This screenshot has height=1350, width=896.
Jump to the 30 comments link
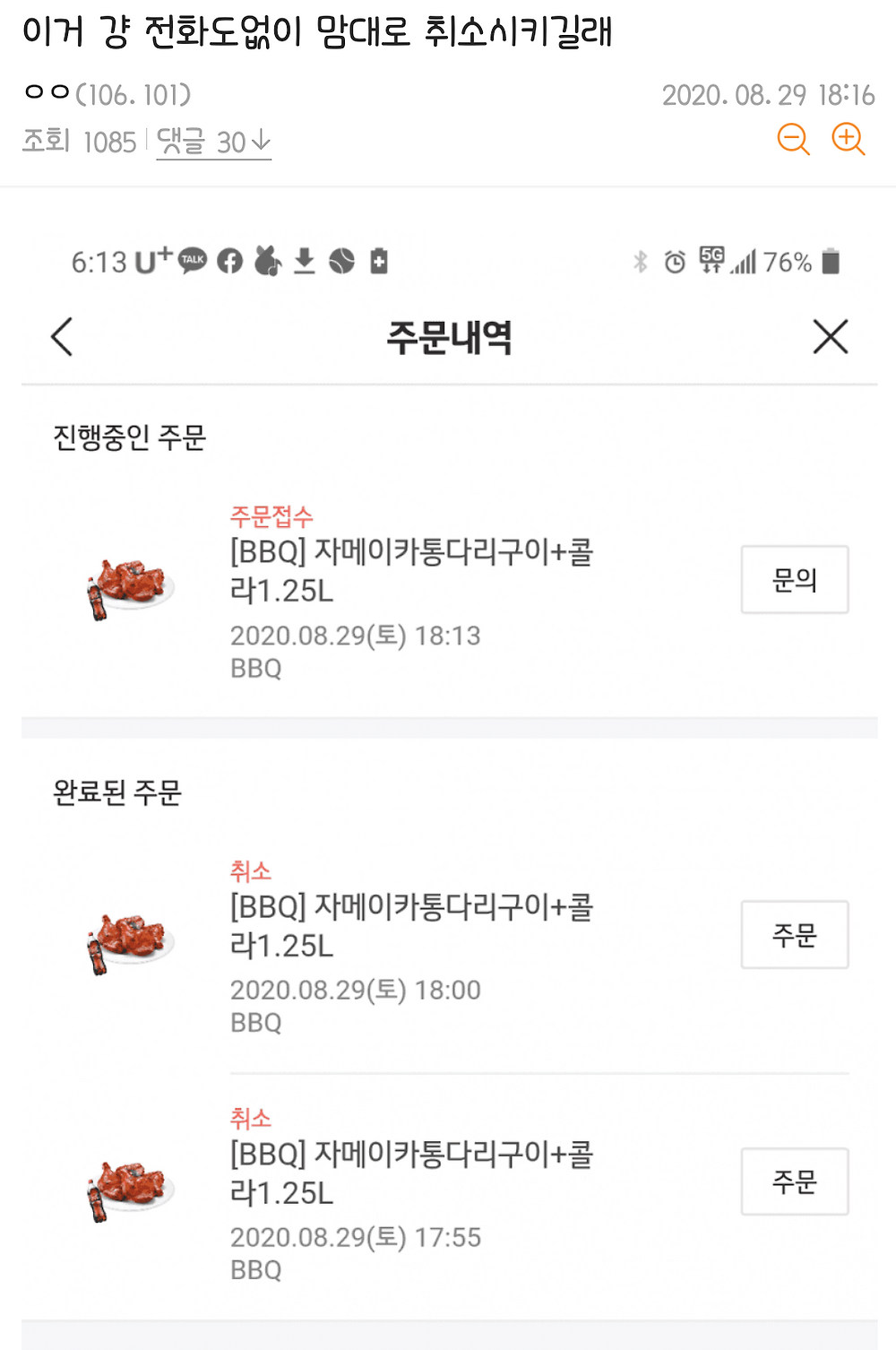(x=213, y=142)
